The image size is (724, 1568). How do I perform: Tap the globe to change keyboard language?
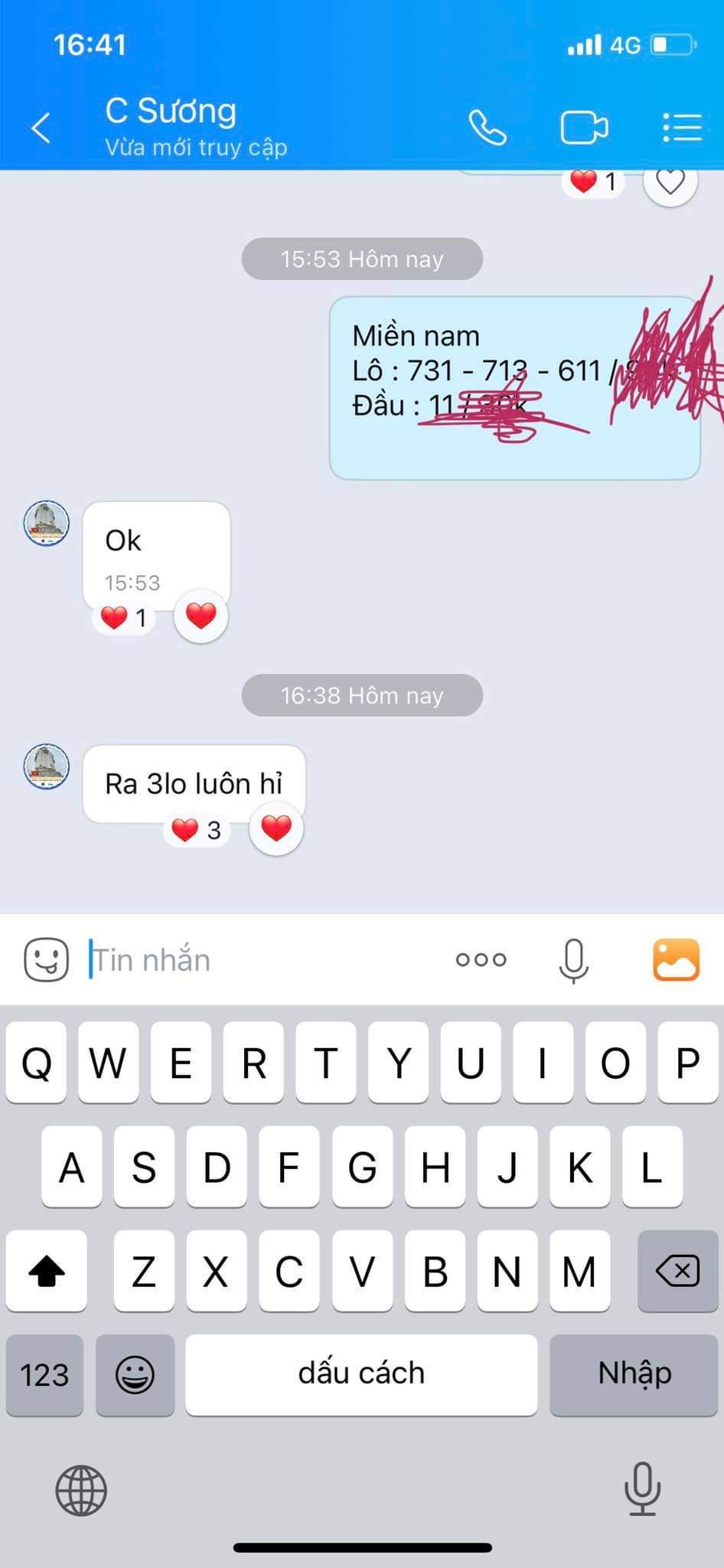pyautogui.click(x=81, y=1491)
